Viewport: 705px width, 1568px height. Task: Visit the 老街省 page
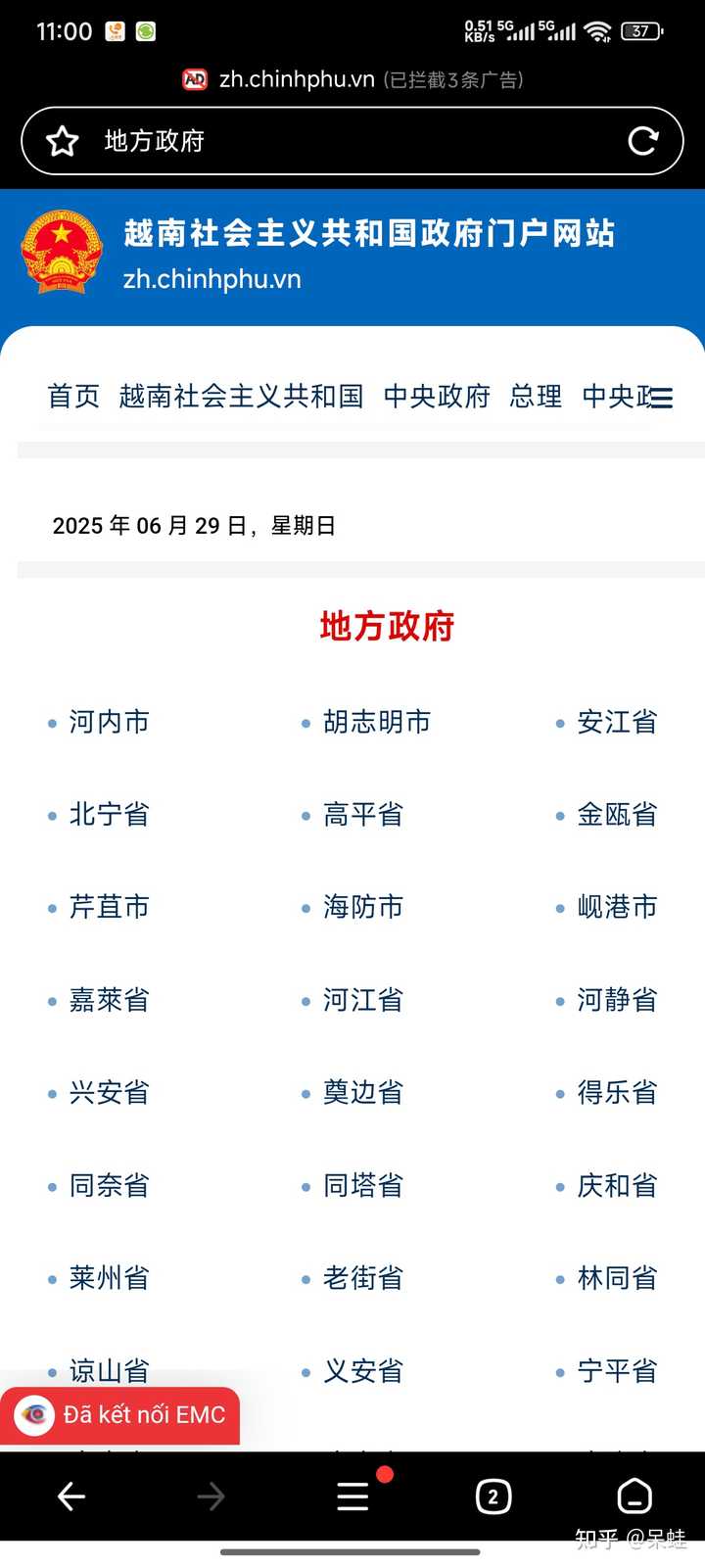(363, 1278)
